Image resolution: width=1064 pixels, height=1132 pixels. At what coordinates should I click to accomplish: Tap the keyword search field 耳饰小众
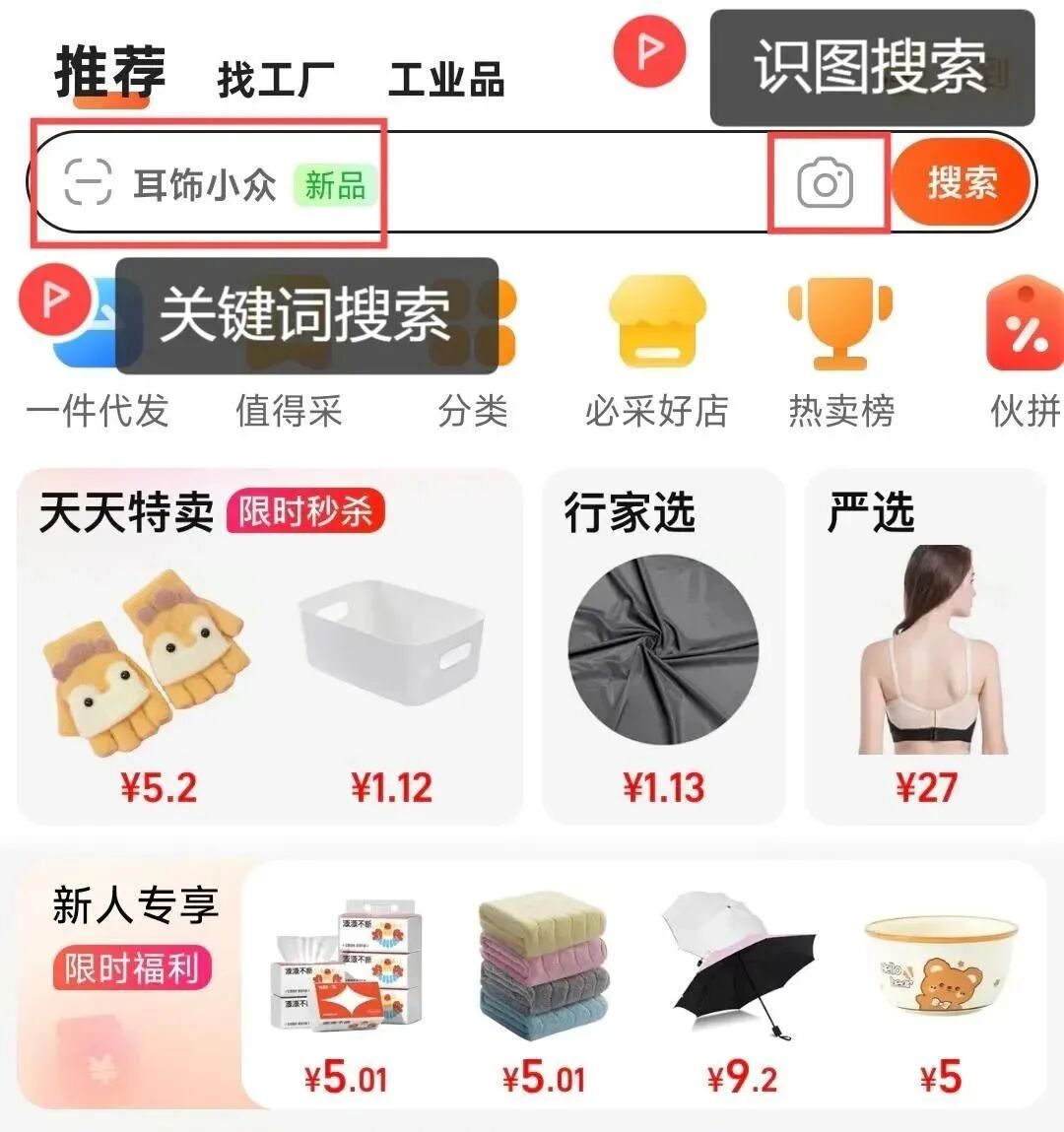pos(207,184)
